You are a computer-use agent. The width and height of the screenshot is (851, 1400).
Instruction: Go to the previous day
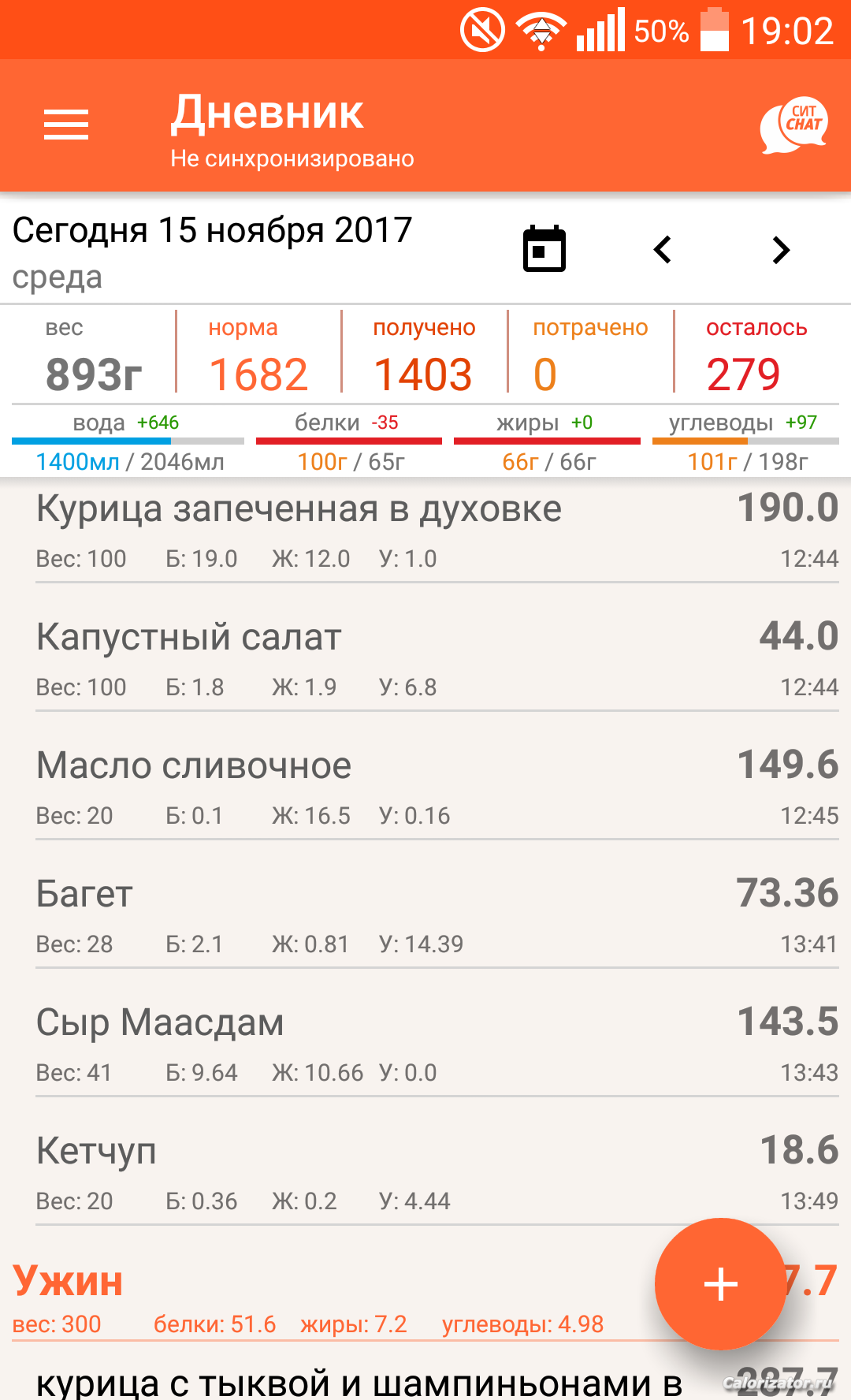[x=663, y=250]
